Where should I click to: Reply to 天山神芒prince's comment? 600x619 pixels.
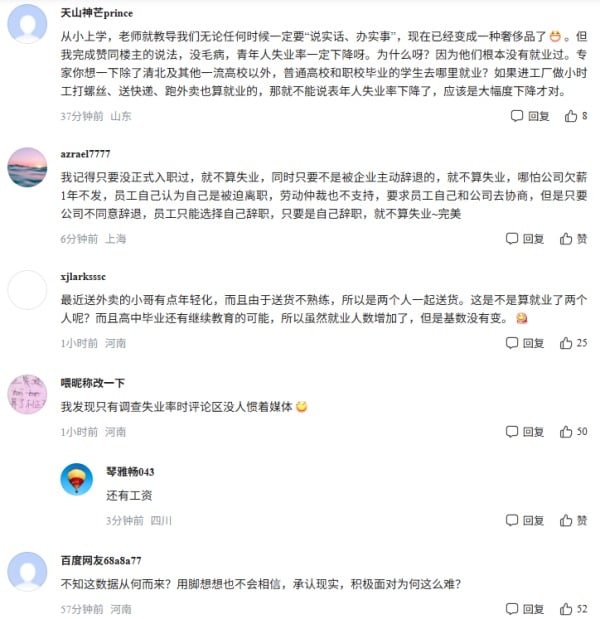(530, 116)
